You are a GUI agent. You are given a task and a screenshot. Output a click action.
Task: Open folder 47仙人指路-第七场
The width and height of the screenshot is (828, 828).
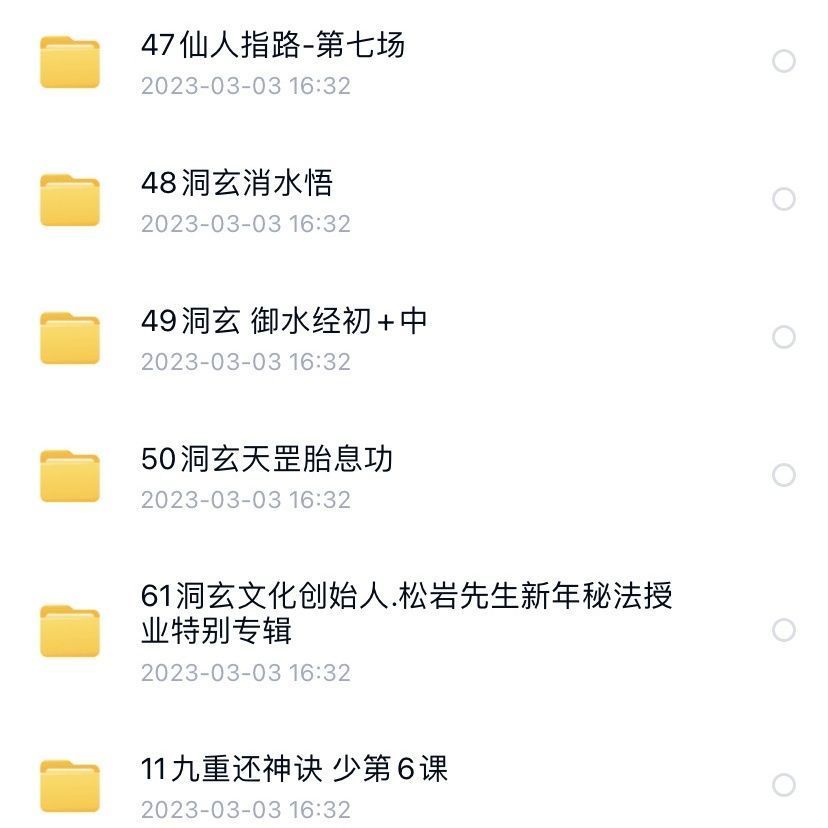(x=273, y=46)
